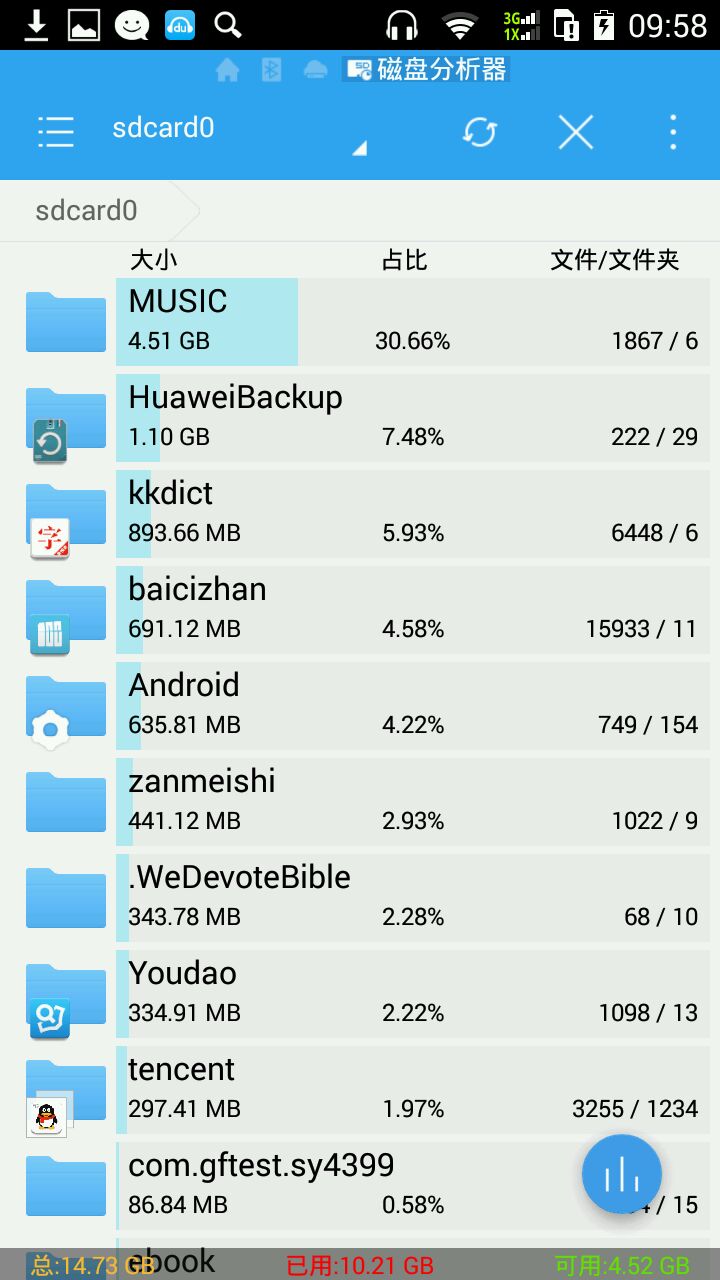Open the hamburger menu drawer
The height and width of the screenshot is (1280, 720).
55,131
